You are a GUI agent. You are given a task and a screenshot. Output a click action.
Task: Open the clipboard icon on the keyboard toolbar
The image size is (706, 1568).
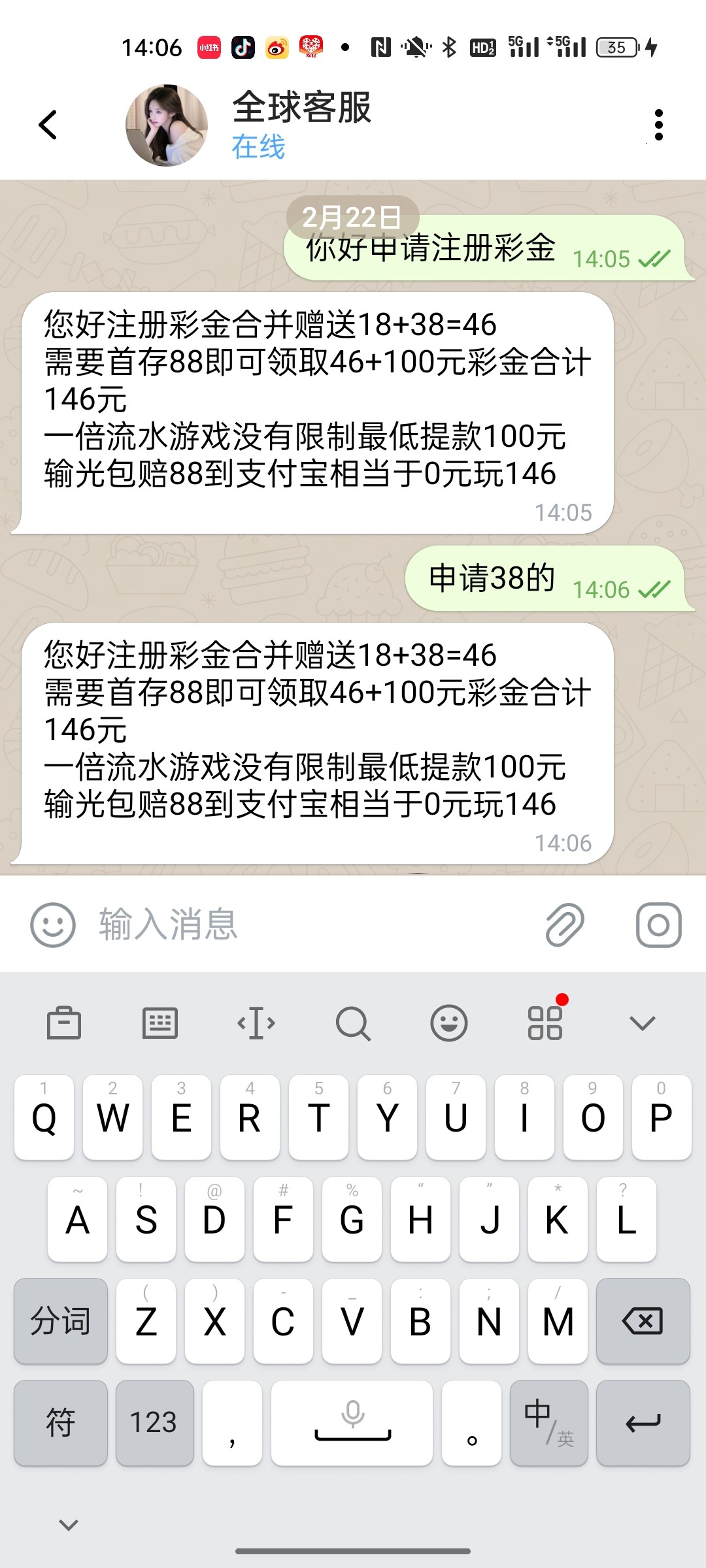point(63,1023)
